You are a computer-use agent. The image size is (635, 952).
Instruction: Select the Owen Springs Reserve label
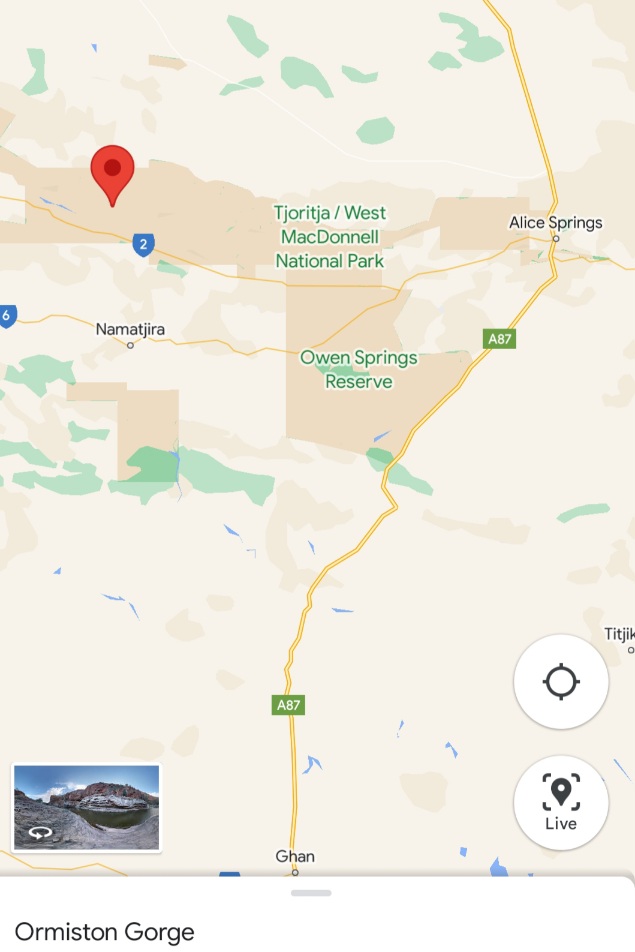(x=359, y=369)
